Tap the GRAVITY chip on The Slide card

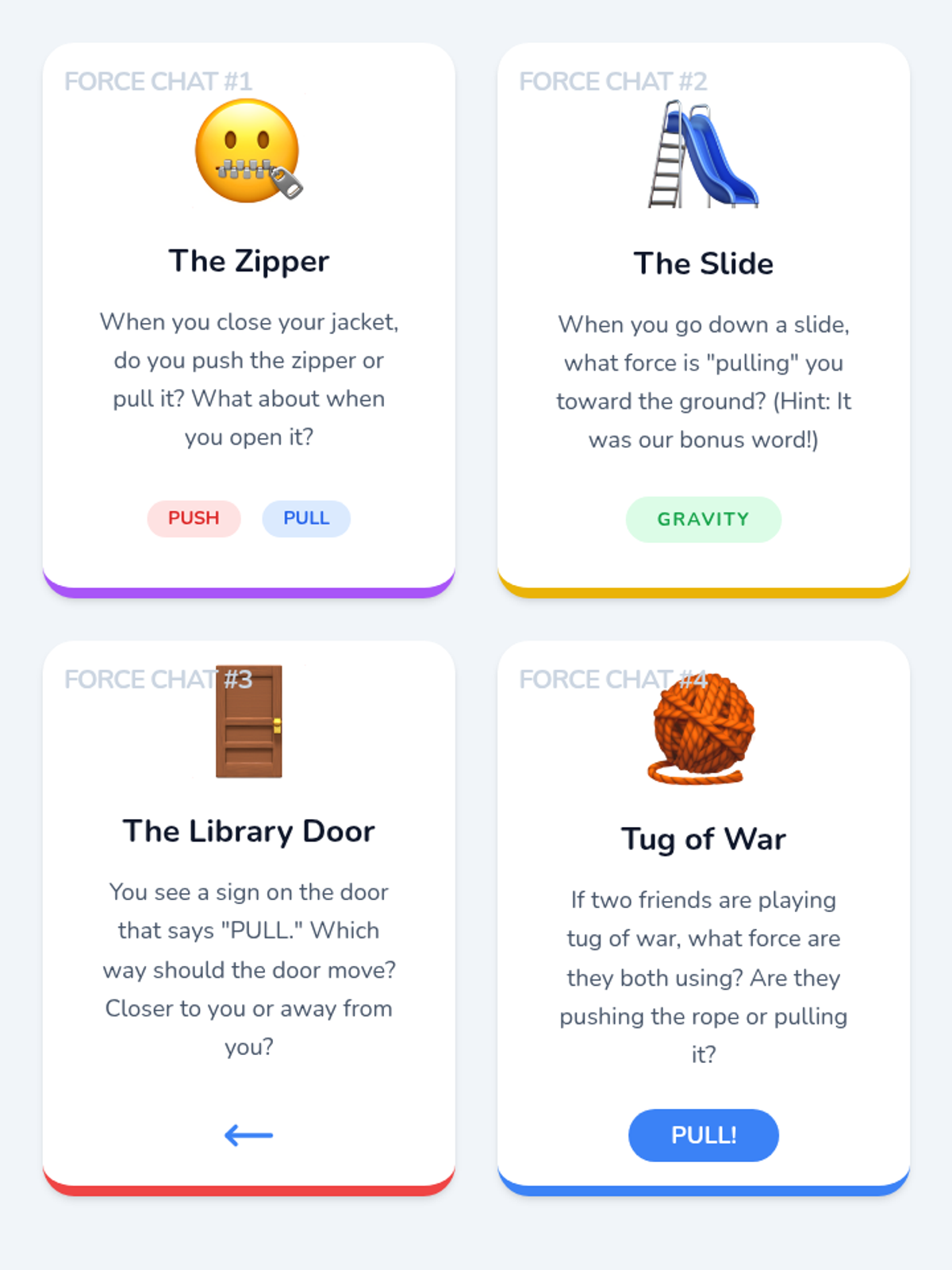pos(703,519)
